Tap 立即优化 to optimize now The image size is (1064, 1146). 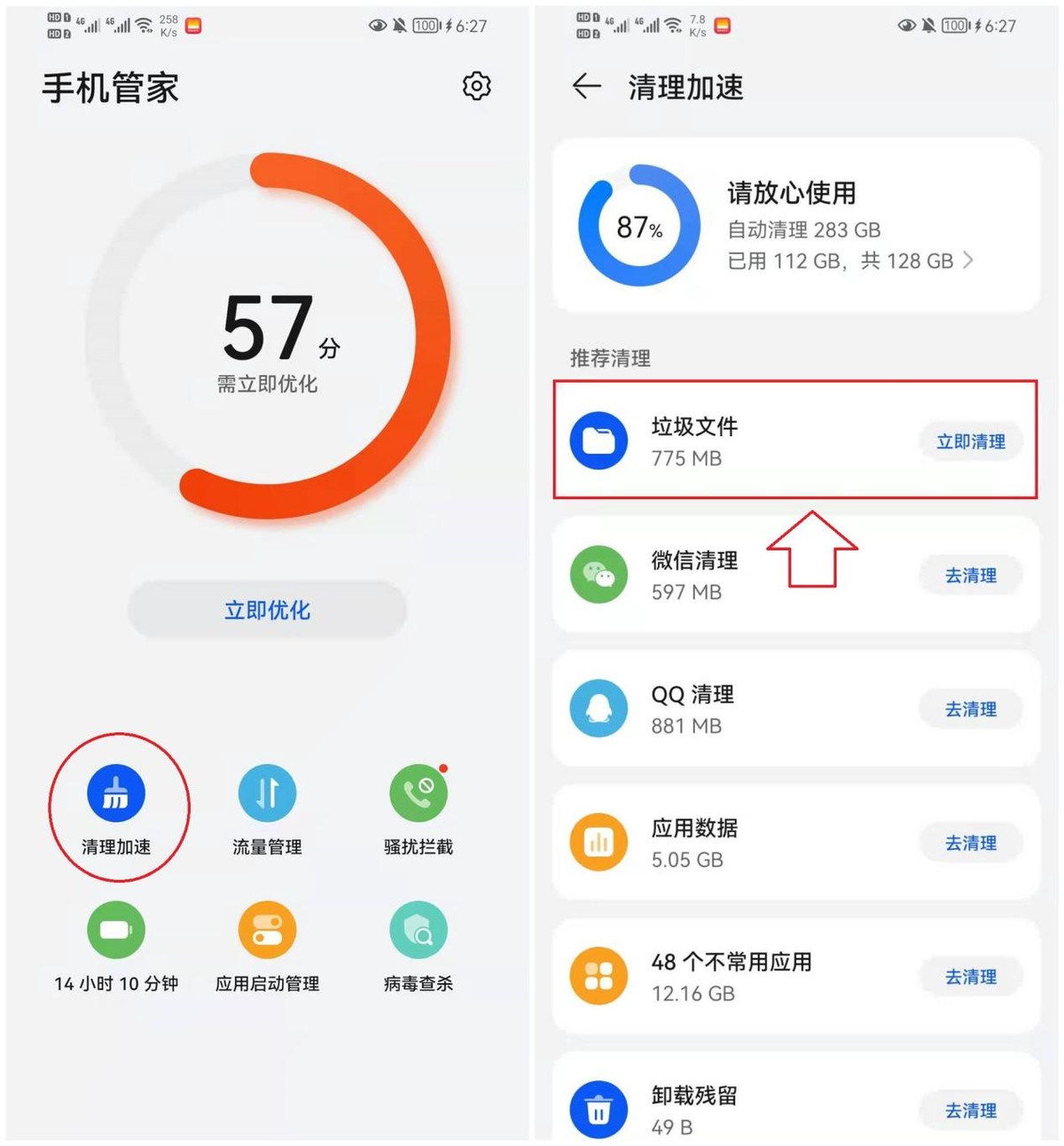coord(266,609)
